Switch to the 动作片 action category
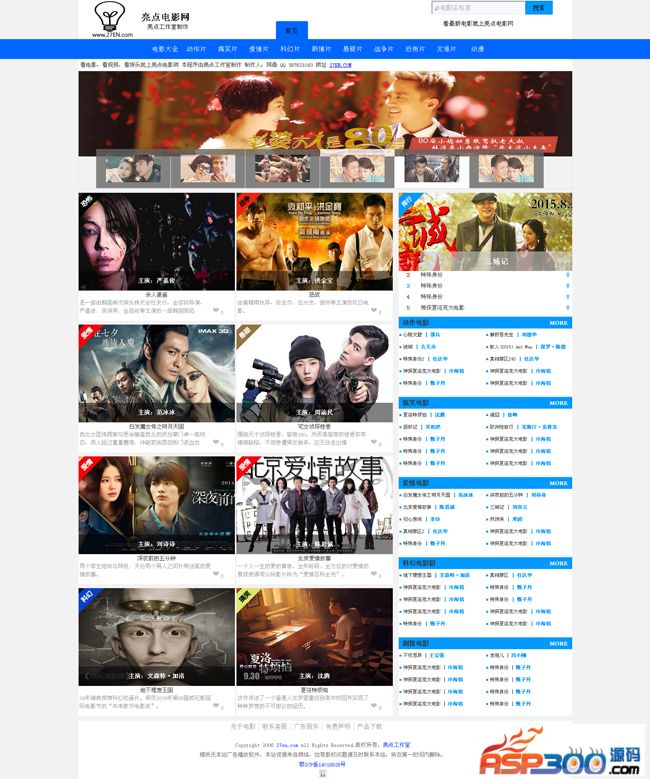650x779 pixels. [x=196, y=49]
